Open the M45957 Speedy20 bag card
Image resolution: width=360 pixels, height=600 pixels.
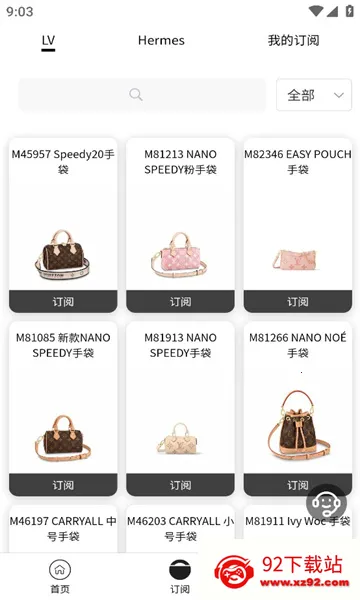pos(63,214)
